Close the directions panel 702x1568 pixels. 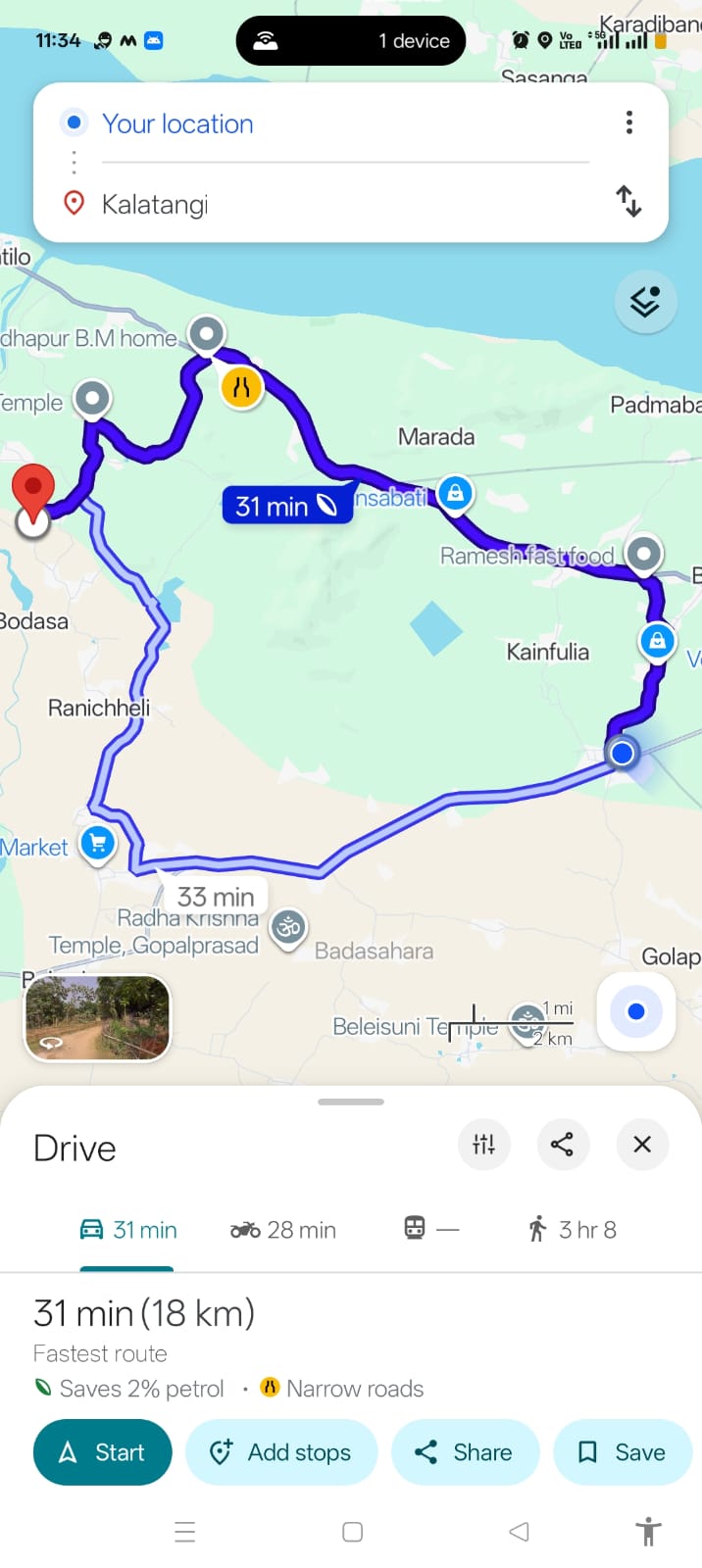(642, 1144)
